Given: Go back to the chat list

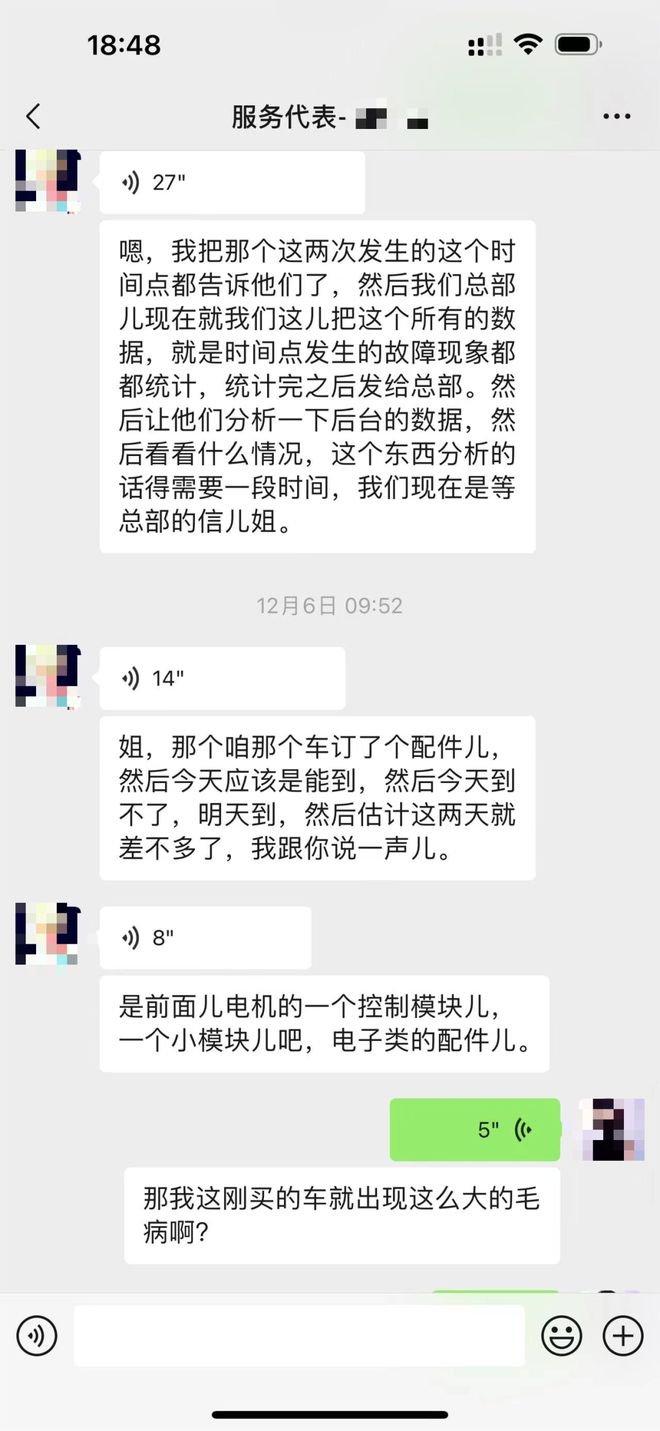Looking at the screenshot, I should pyautogui.click(x=33, y=116).
